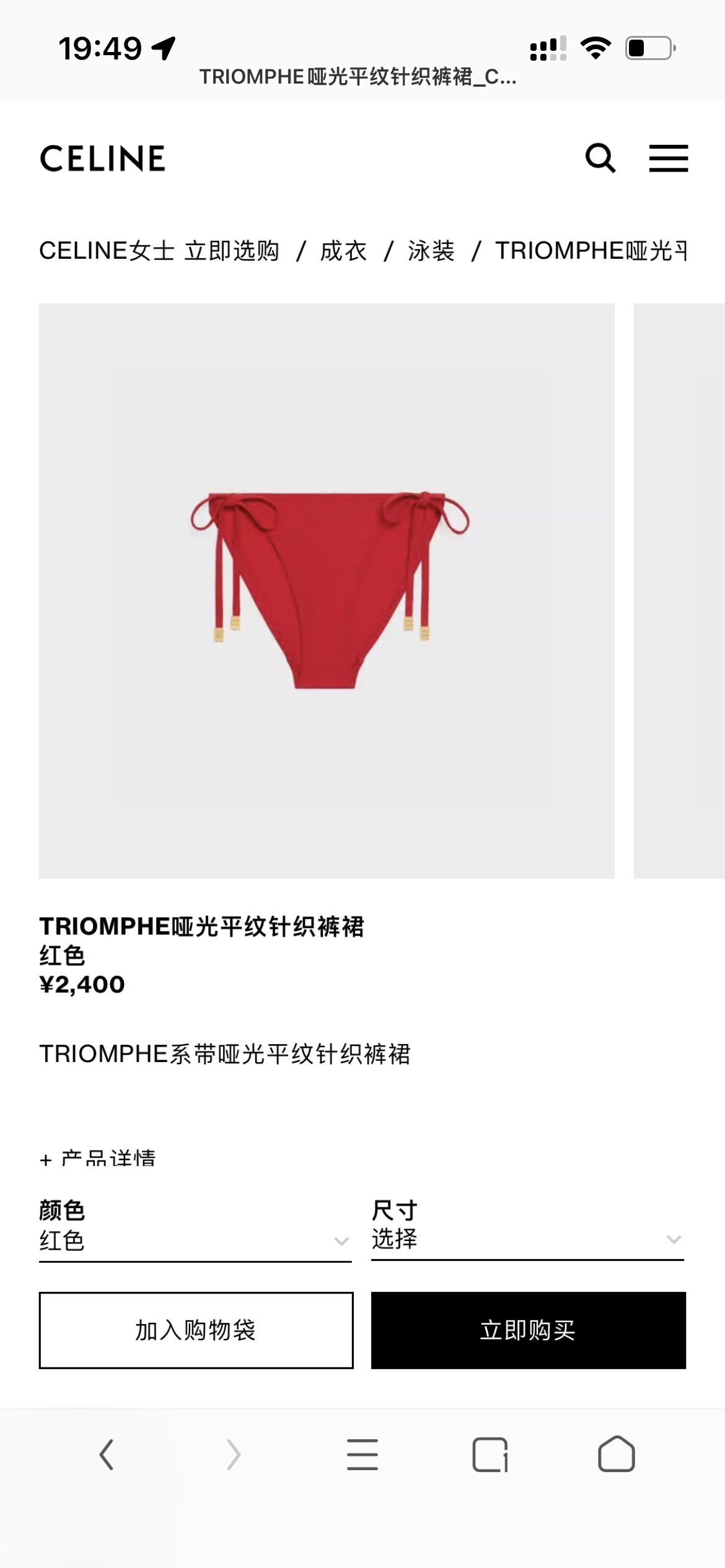Open the 颜色 dropdown showing 红色
This screenshot has height=1568, width=725.
click(x=195, y=1240)
